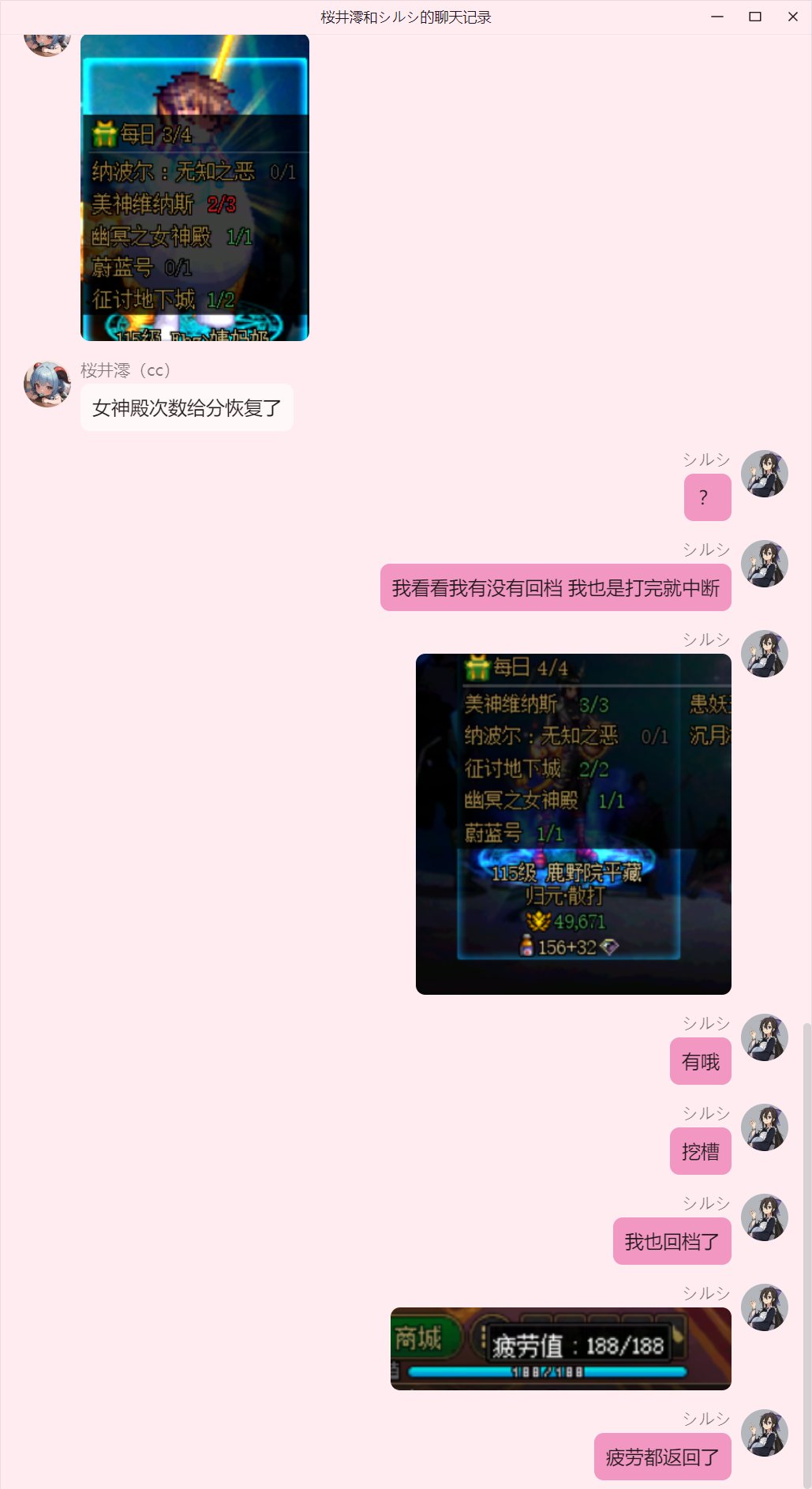Open the 每日 3/4 dungeon list image
The width and height of the screenshot is (812, 1489).
pos(195,189)
